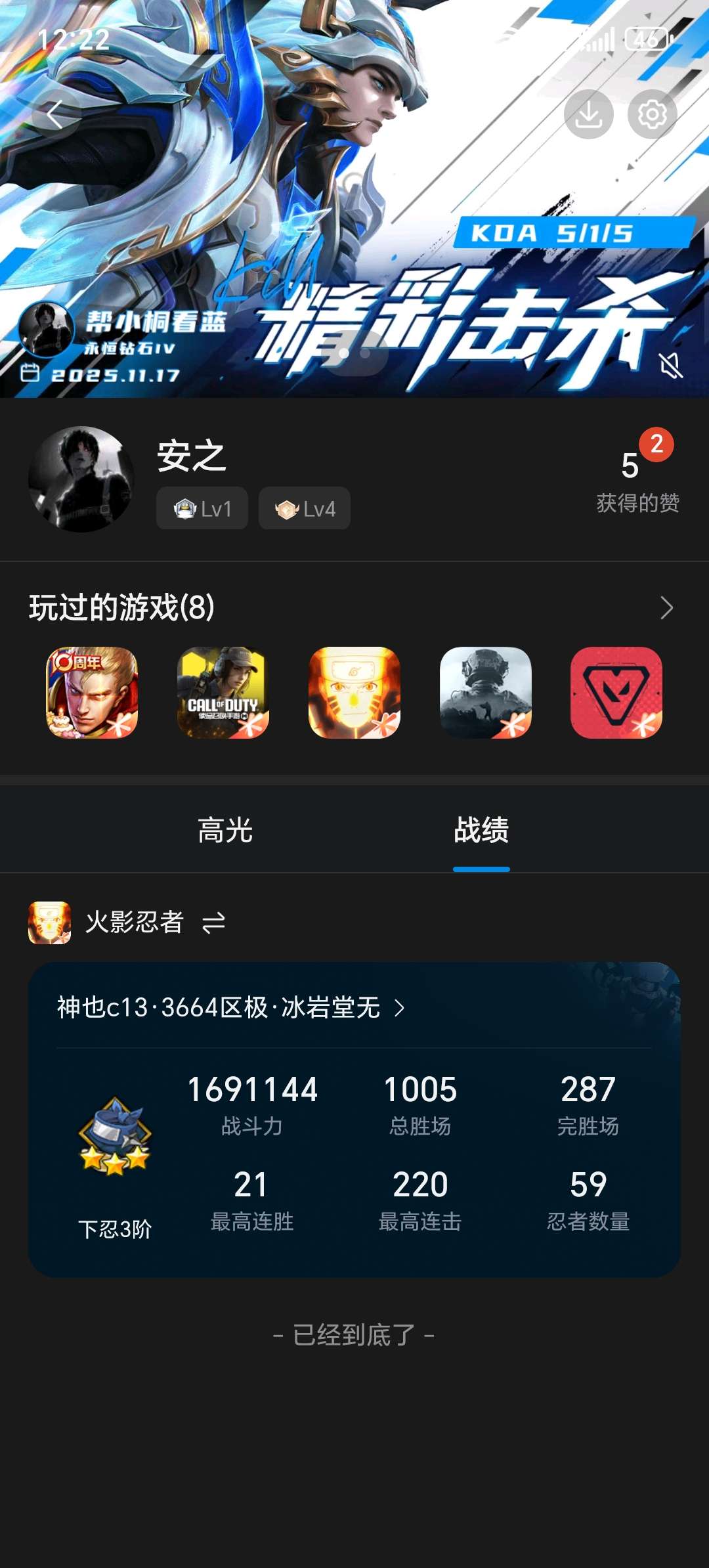Viewport: 709px width, 1568px height.
Task: Toggle the Lv1 badge
Action: click(202, 508)
